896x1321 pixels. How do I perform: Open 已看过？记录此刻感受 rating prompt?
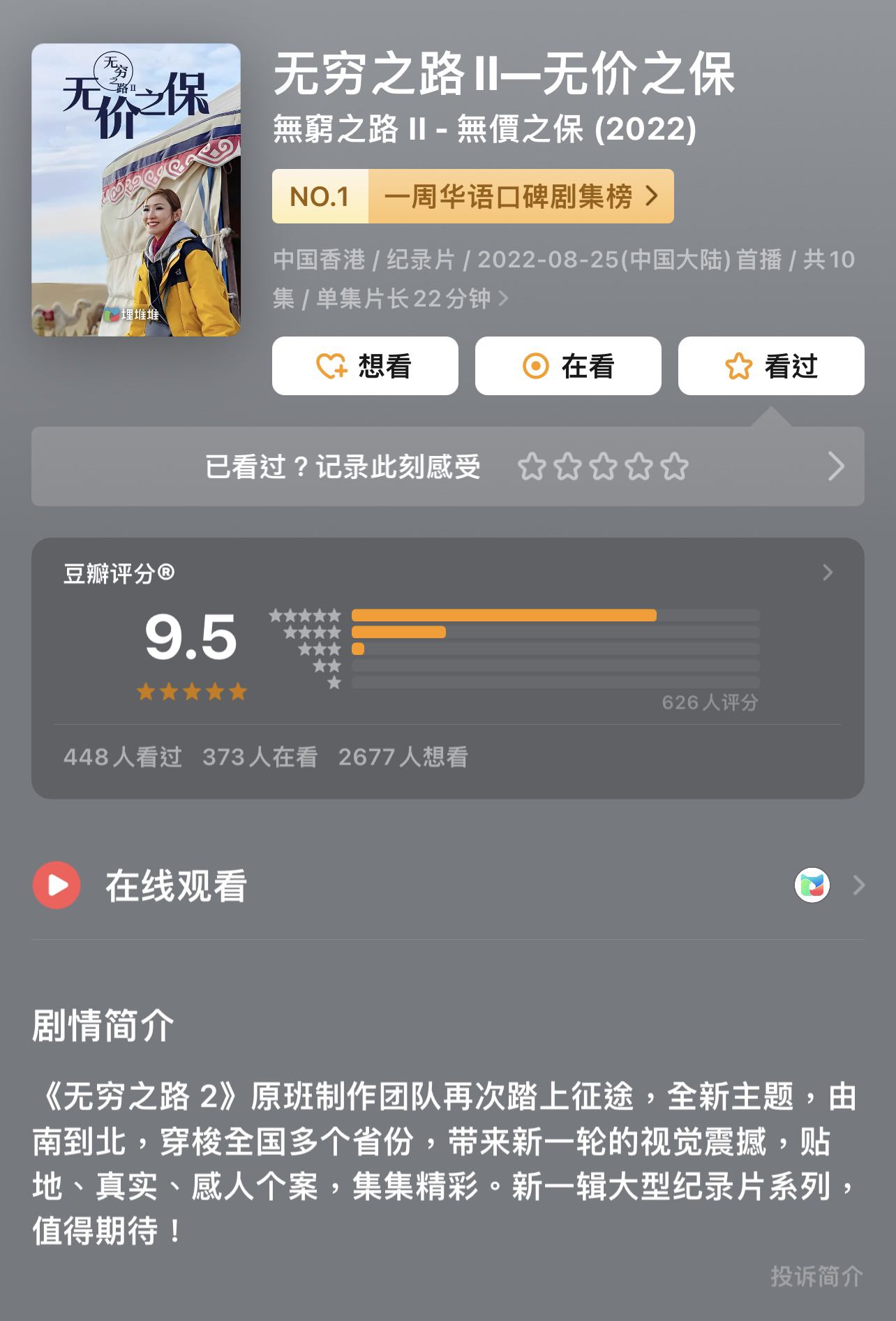tap(447, 466)
